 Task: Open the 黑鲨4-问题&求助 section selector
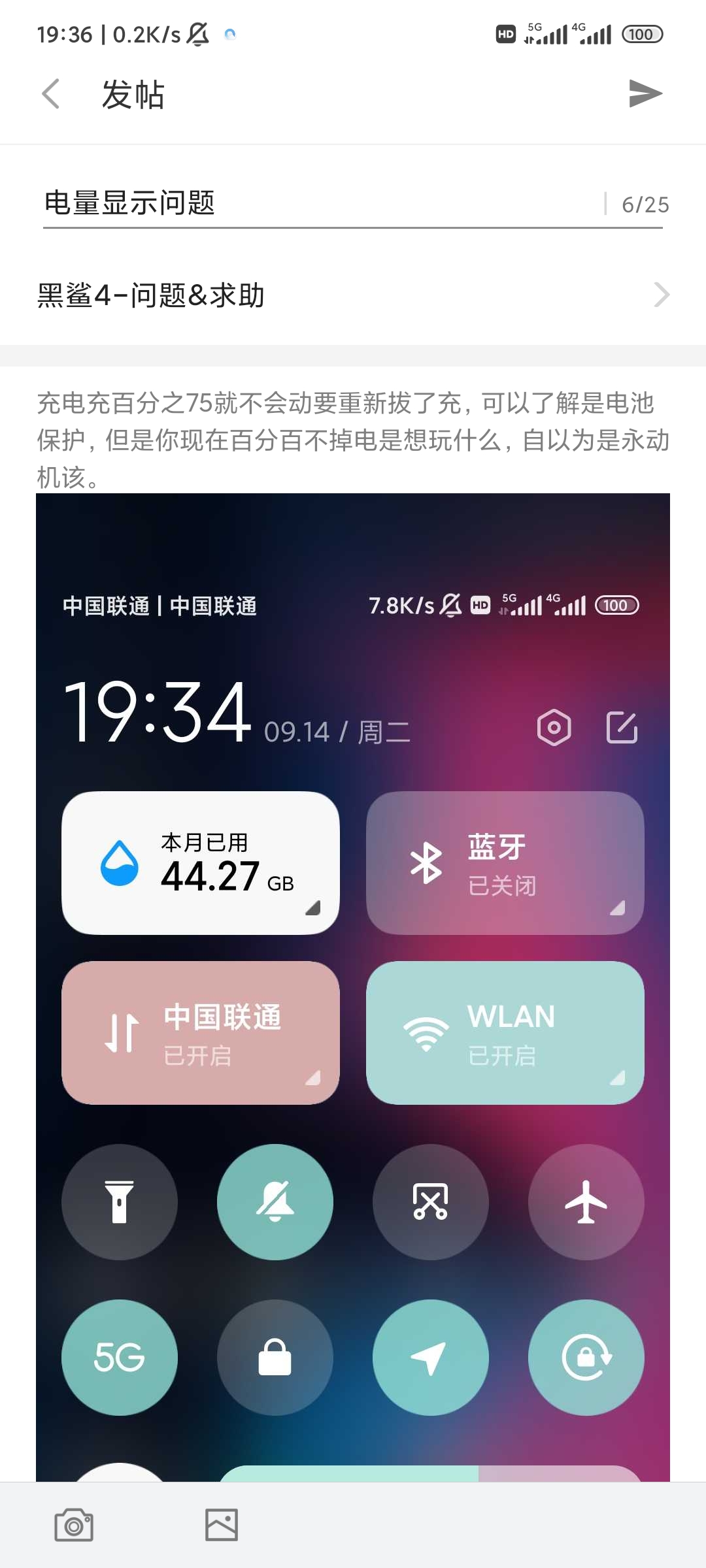tap(353, 295)
